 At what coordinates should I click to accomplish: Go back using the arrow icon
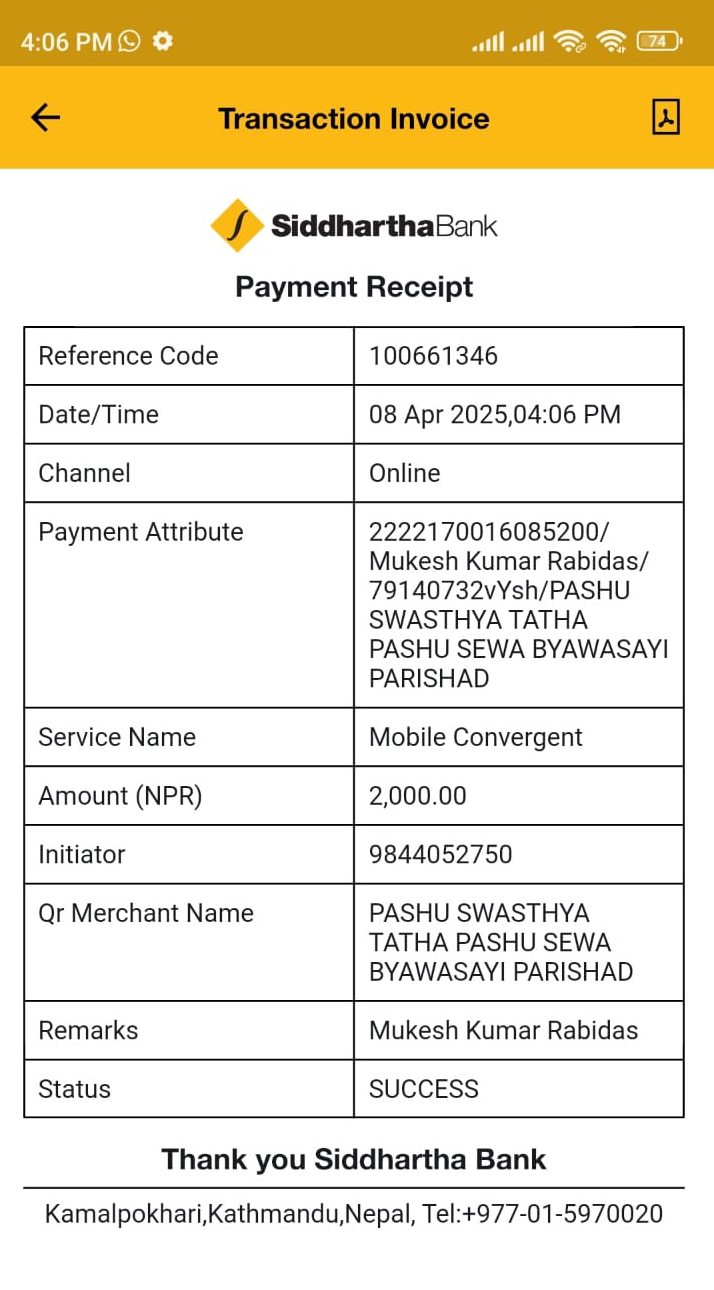pos(45,118)
